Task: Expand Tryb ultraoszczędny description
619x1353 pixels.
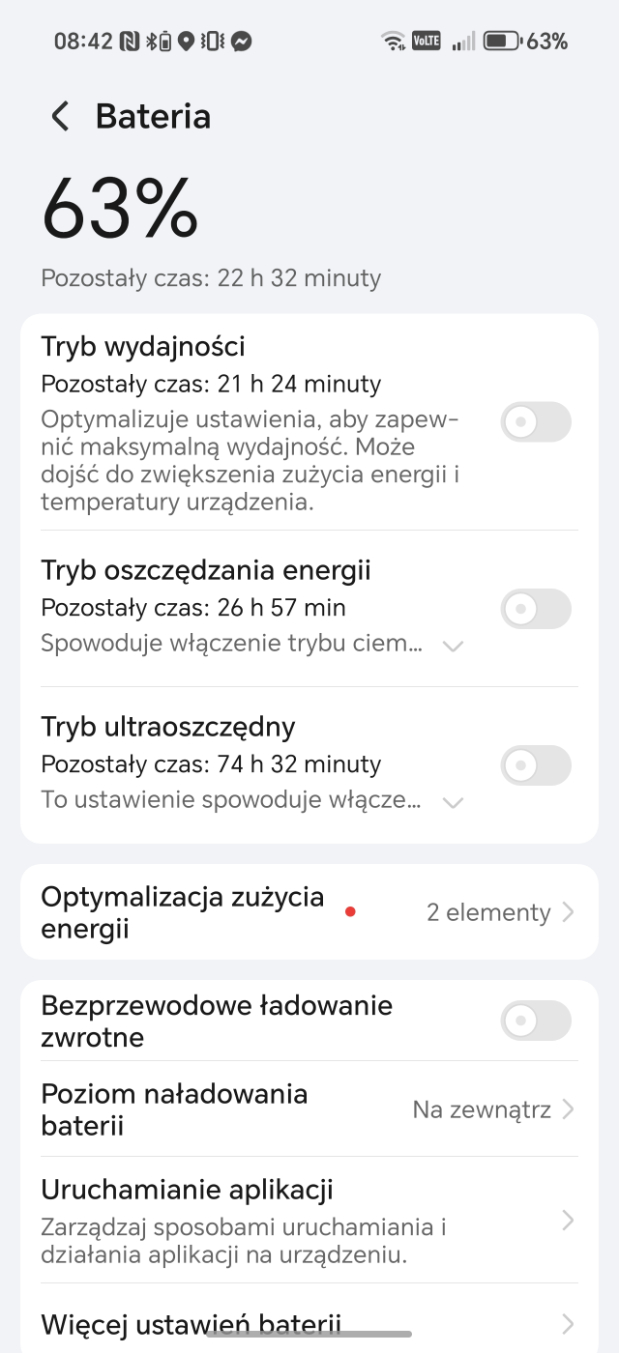Action: (x=453, y=802)
